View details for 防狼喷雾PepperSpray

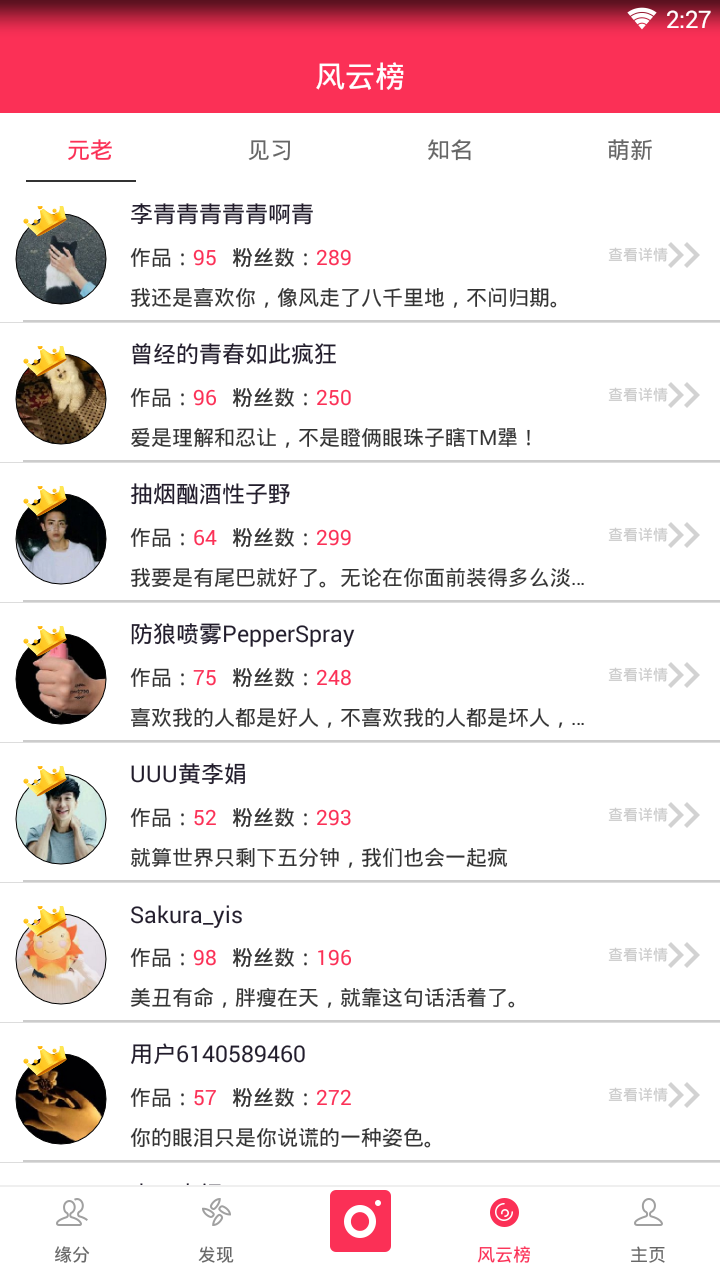653,675
